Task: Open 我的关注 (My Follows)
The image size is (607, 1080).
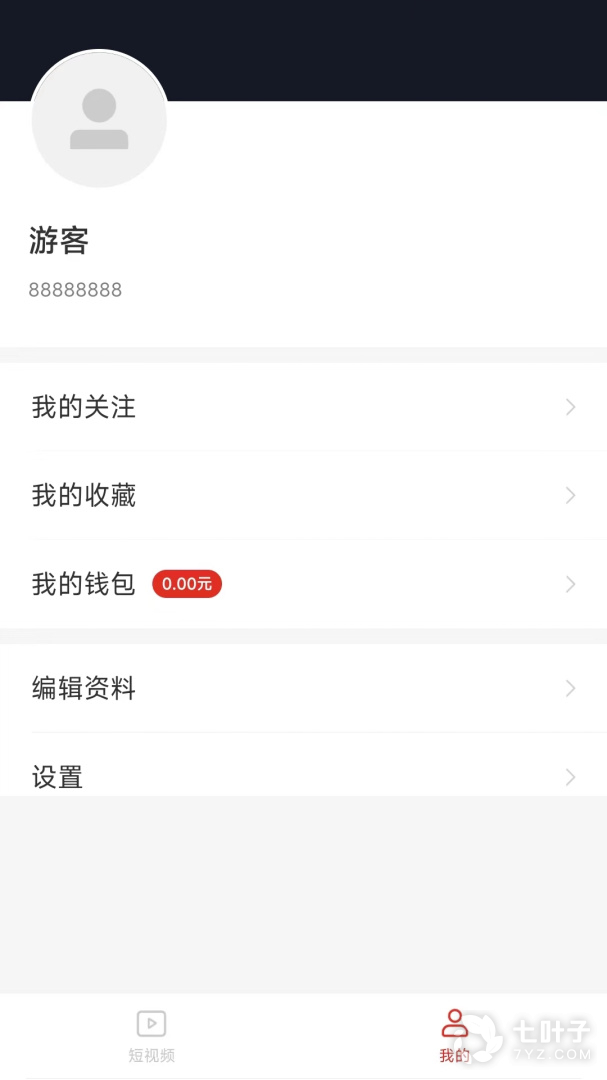Action: coord(303,407)
